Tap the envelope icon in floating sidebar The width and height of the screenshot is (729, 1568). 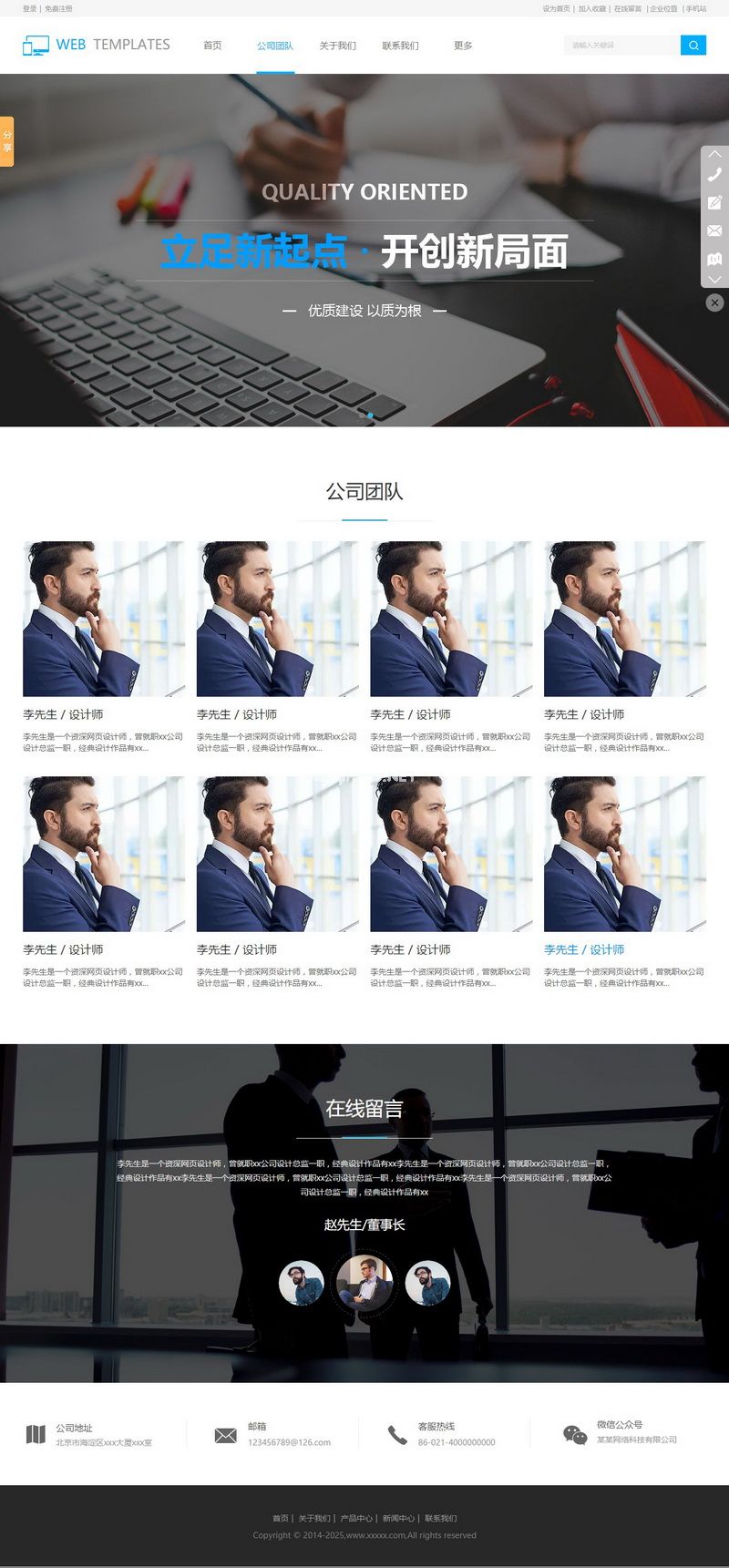[714, 231]
